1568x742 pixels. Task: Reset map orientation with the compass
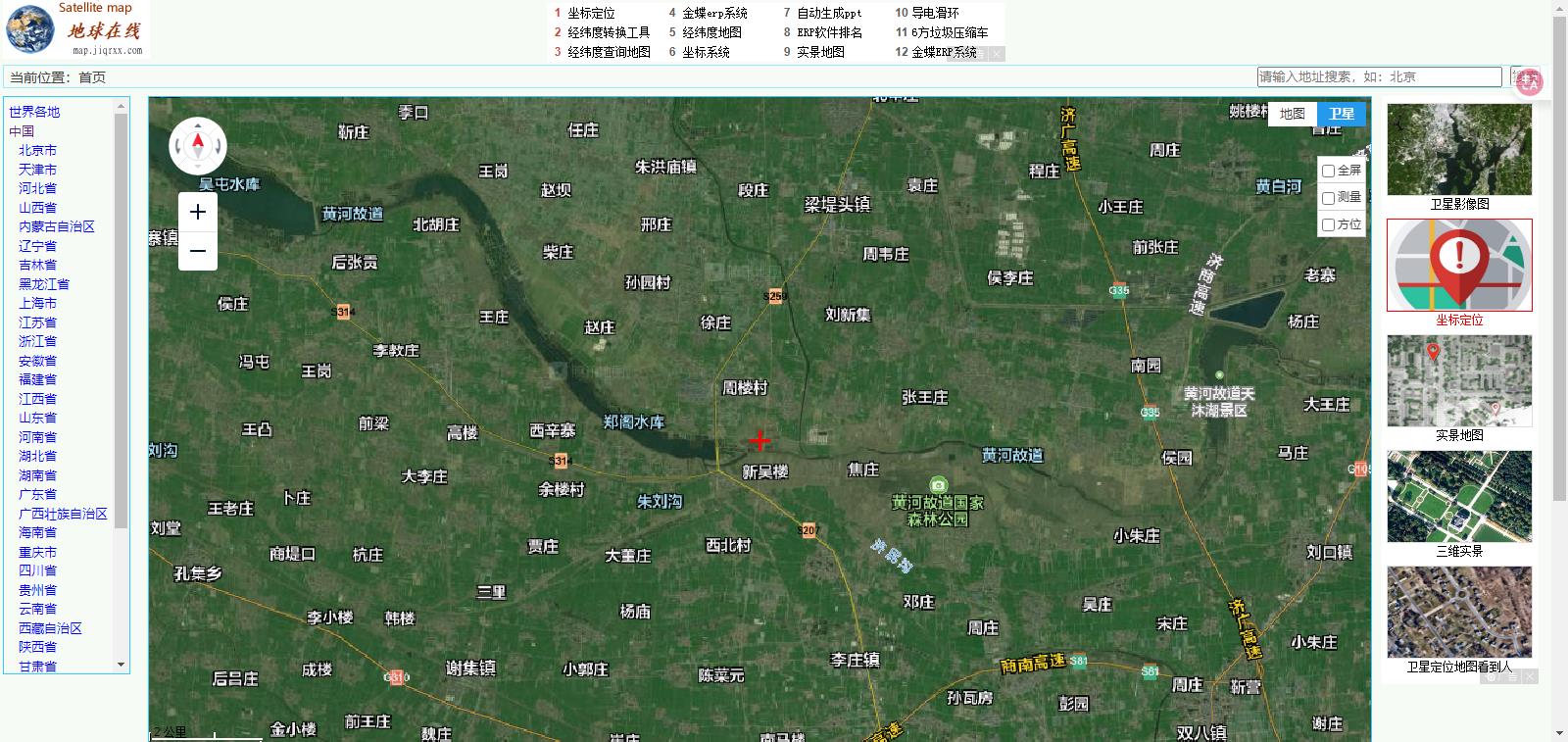(x=198, y=146)
